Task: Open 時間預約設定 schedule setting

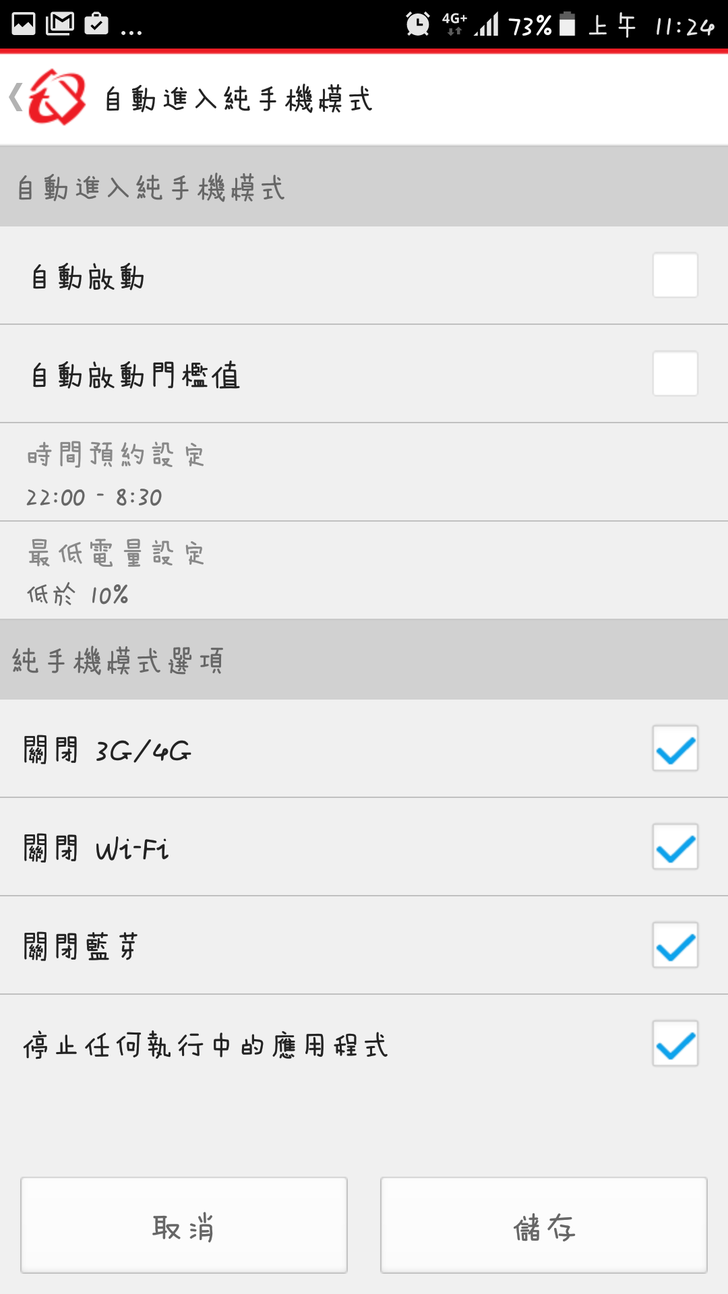Action: tap(364, 473)
